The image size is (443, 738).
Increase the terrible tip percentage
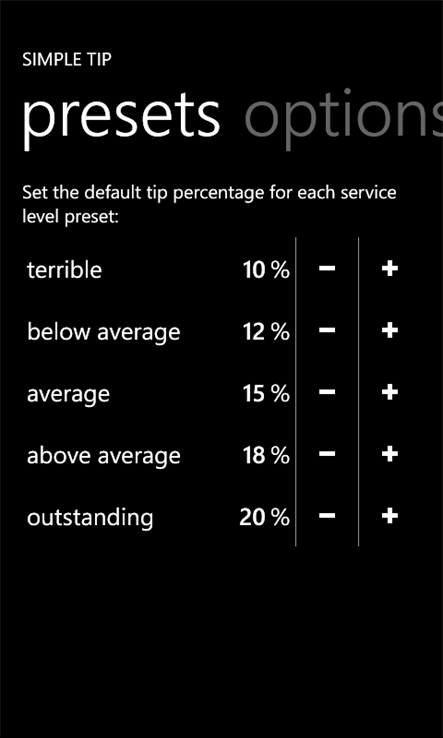click(x=390, y=269)
